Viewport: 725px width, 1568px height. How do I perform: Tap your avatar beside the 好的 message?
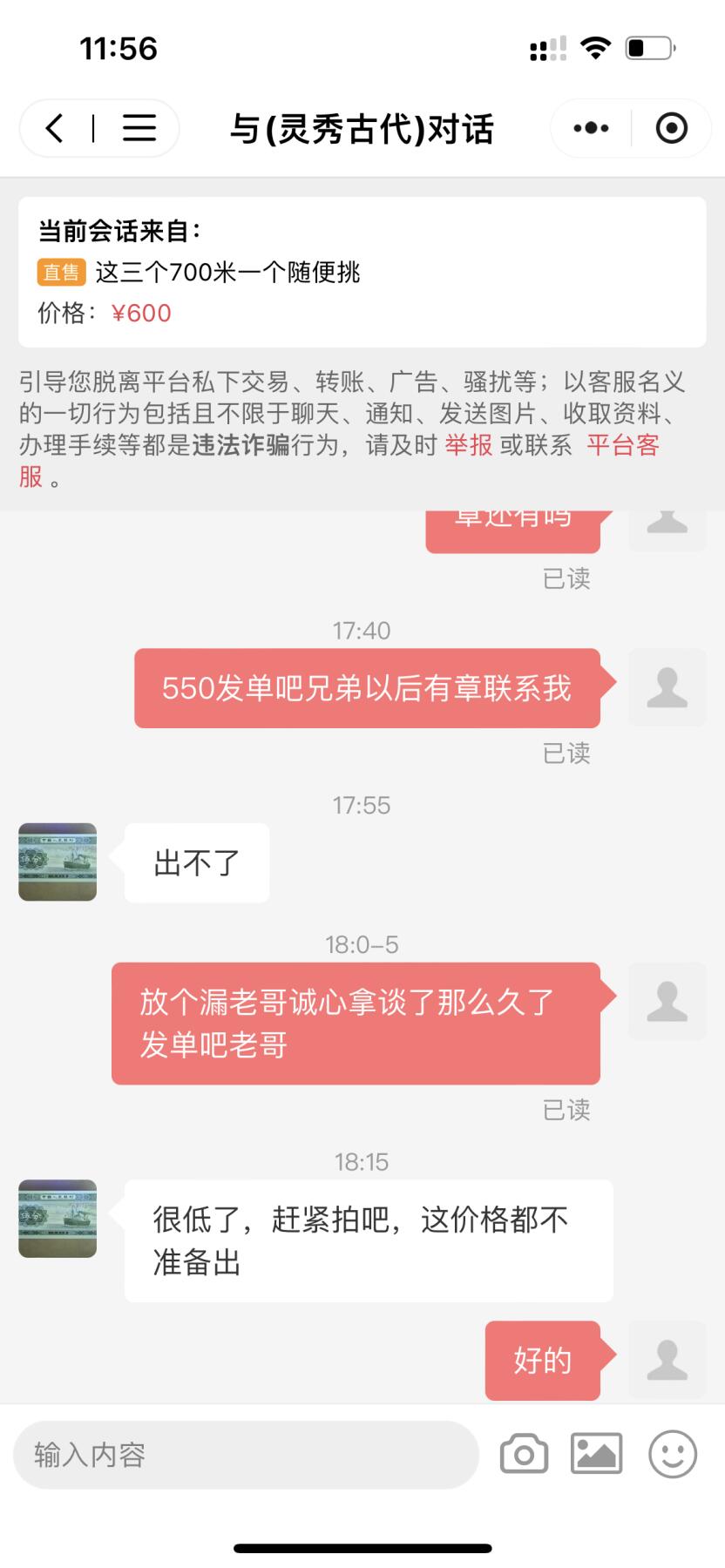point(667,1361)
